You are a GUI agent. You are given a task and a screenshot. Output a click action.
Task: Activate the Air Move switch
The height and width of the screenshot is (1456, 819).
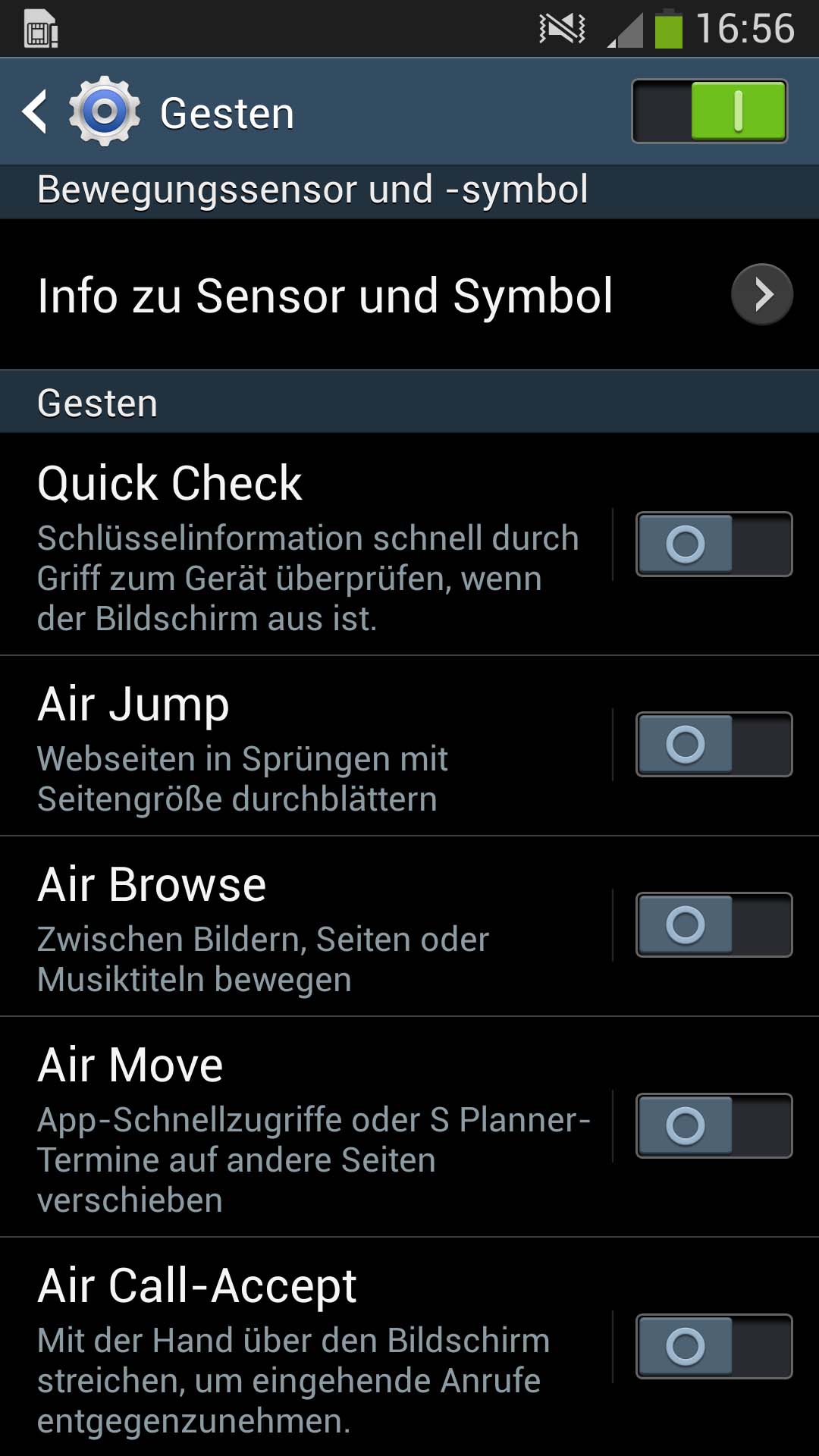714,1125
